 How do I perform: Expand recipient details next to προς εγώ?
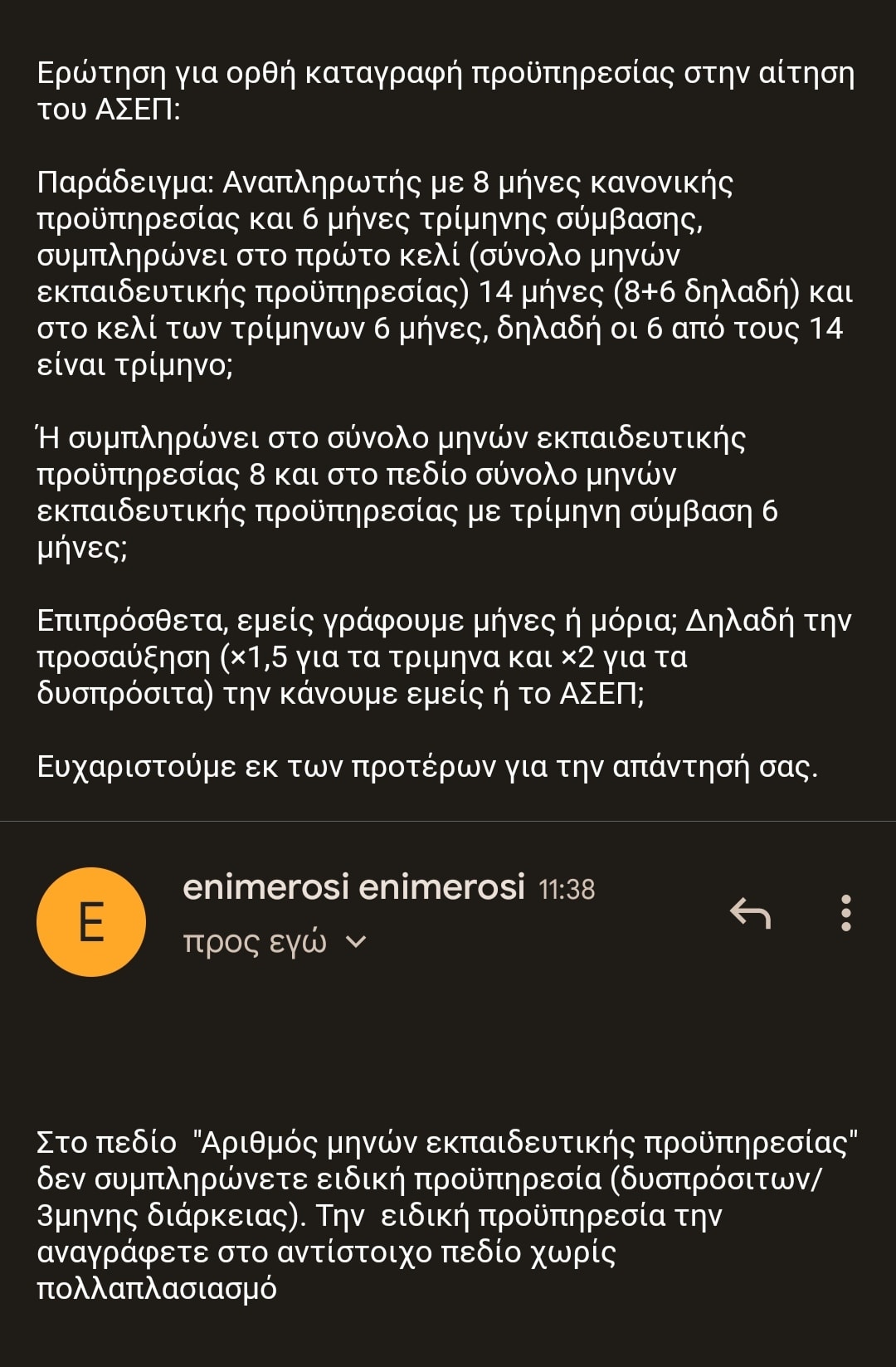(356, 942)
